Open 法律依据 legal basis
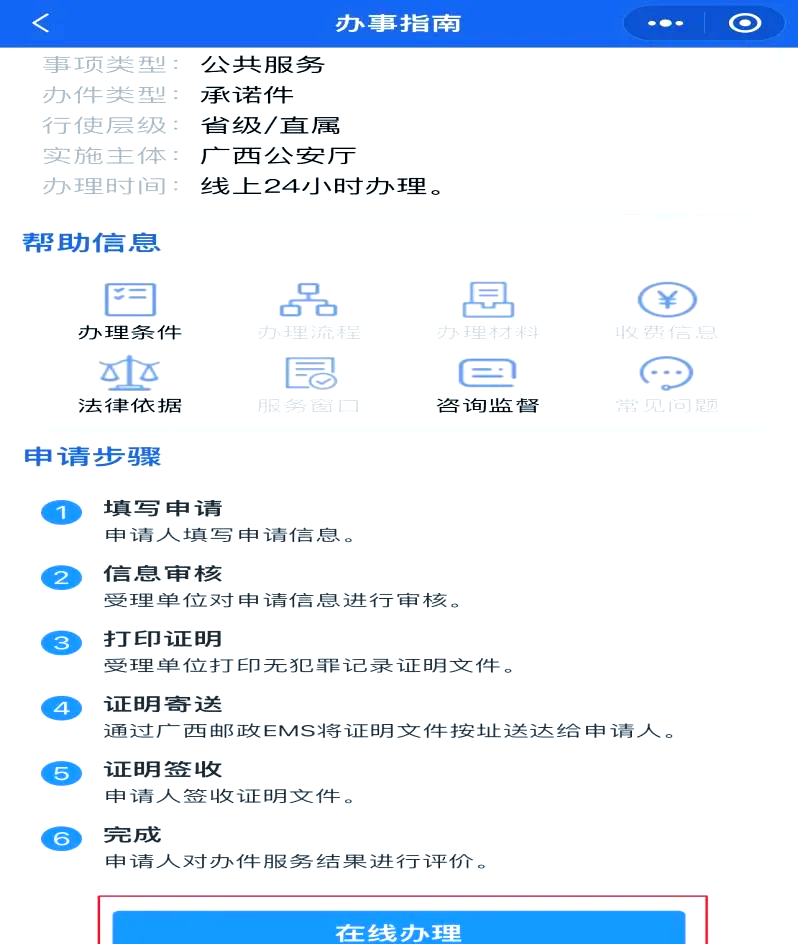The height and width of the screenshot is (944, 798). (x=130, y=385)
